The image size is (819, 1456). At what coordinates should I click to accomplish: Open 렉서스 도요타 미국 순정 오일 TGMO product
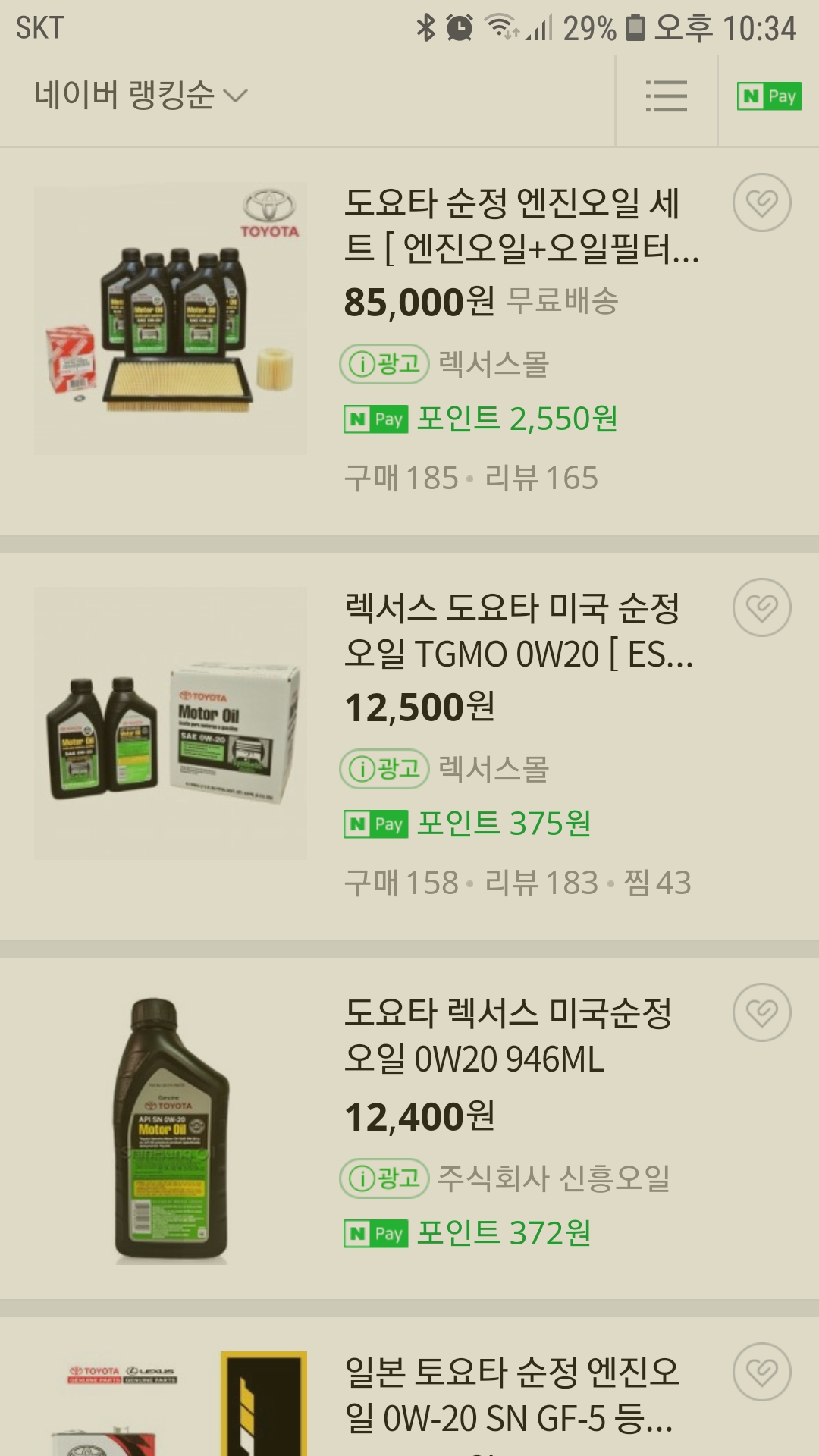click(x=519, y=630)
